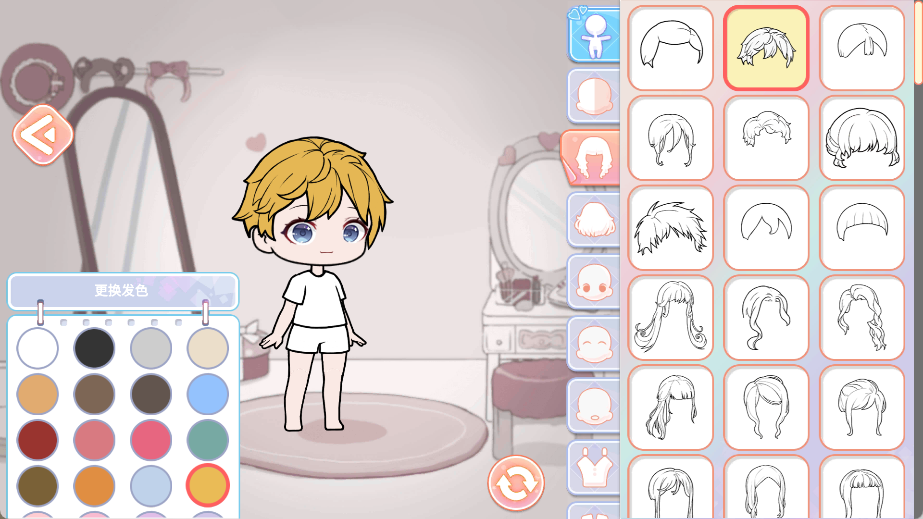This screenshot has width=923, height=519.
Task: Open the skin tone face tab
Action: coord(595,96)
